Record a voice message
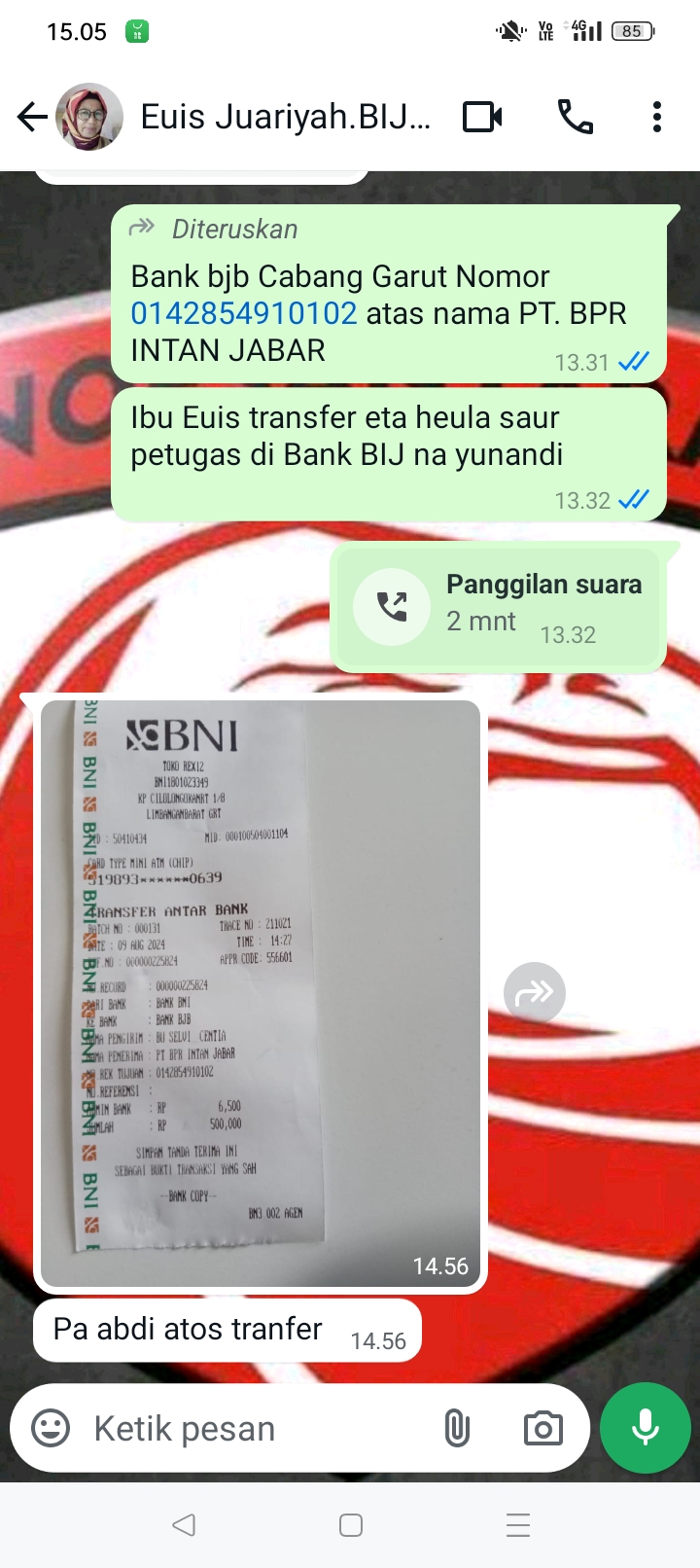700x1568 pixels. 646,1428
